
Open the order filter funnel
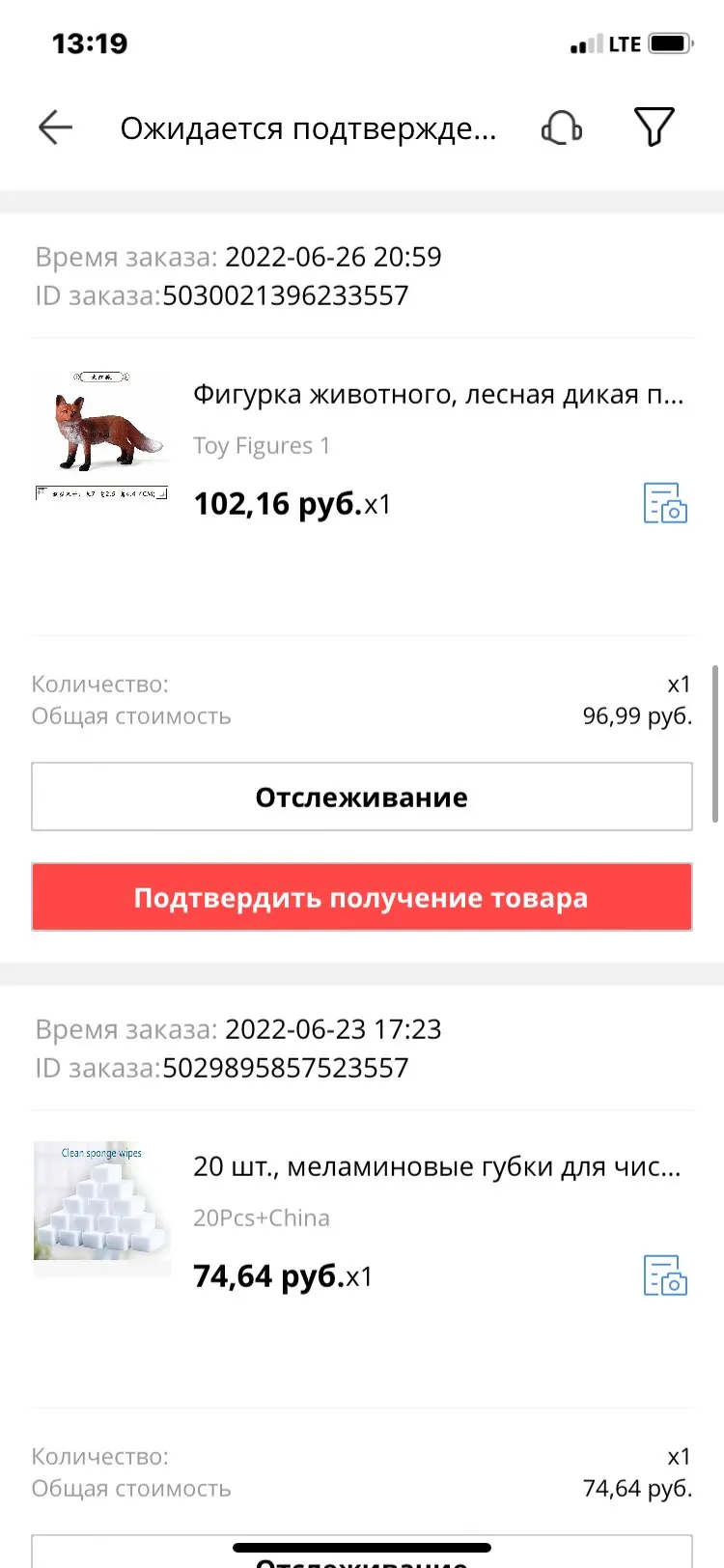point(654,127)
